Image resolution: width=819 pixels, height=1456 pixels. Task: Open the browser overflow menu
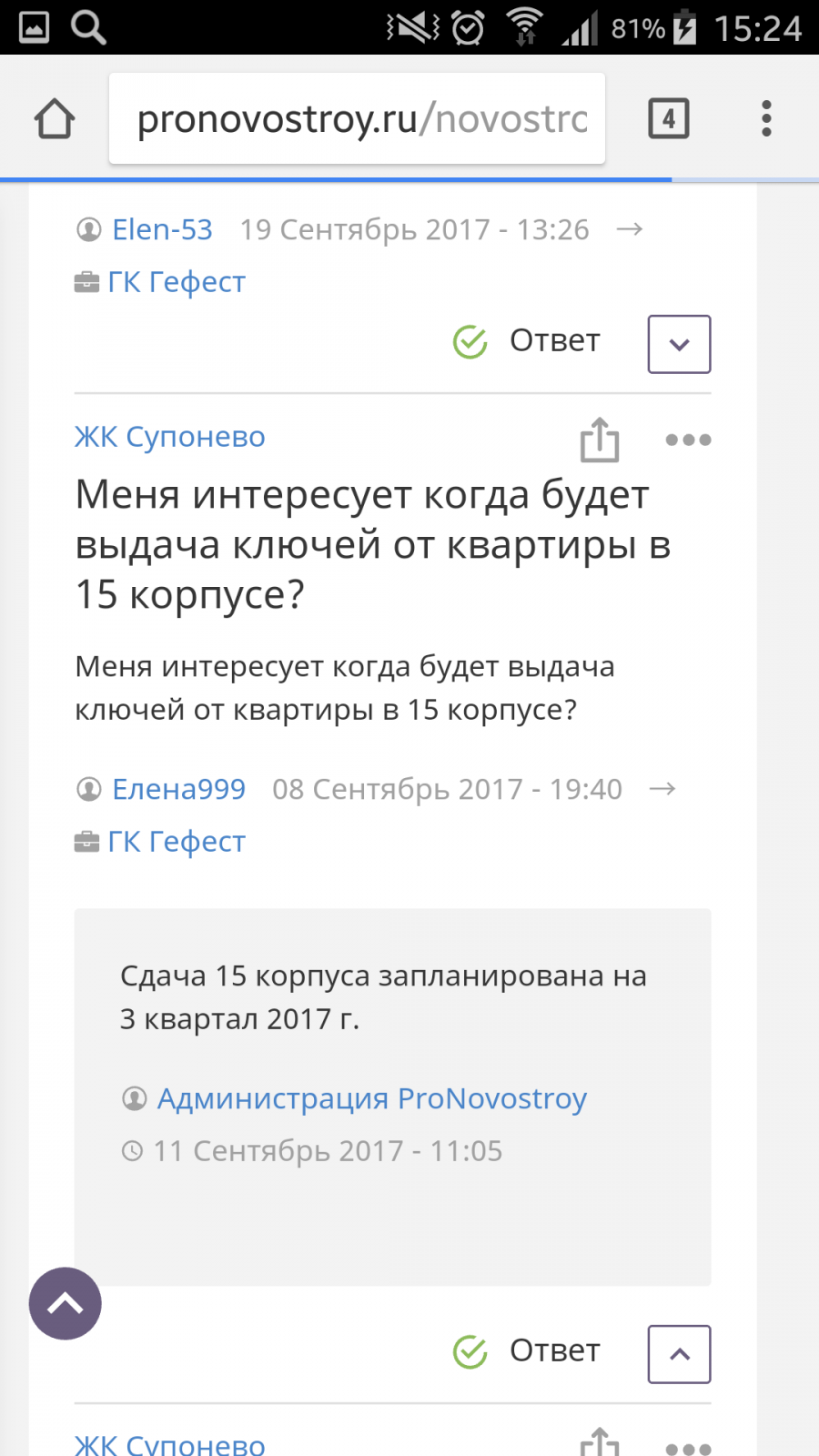(x=766, y=119)
